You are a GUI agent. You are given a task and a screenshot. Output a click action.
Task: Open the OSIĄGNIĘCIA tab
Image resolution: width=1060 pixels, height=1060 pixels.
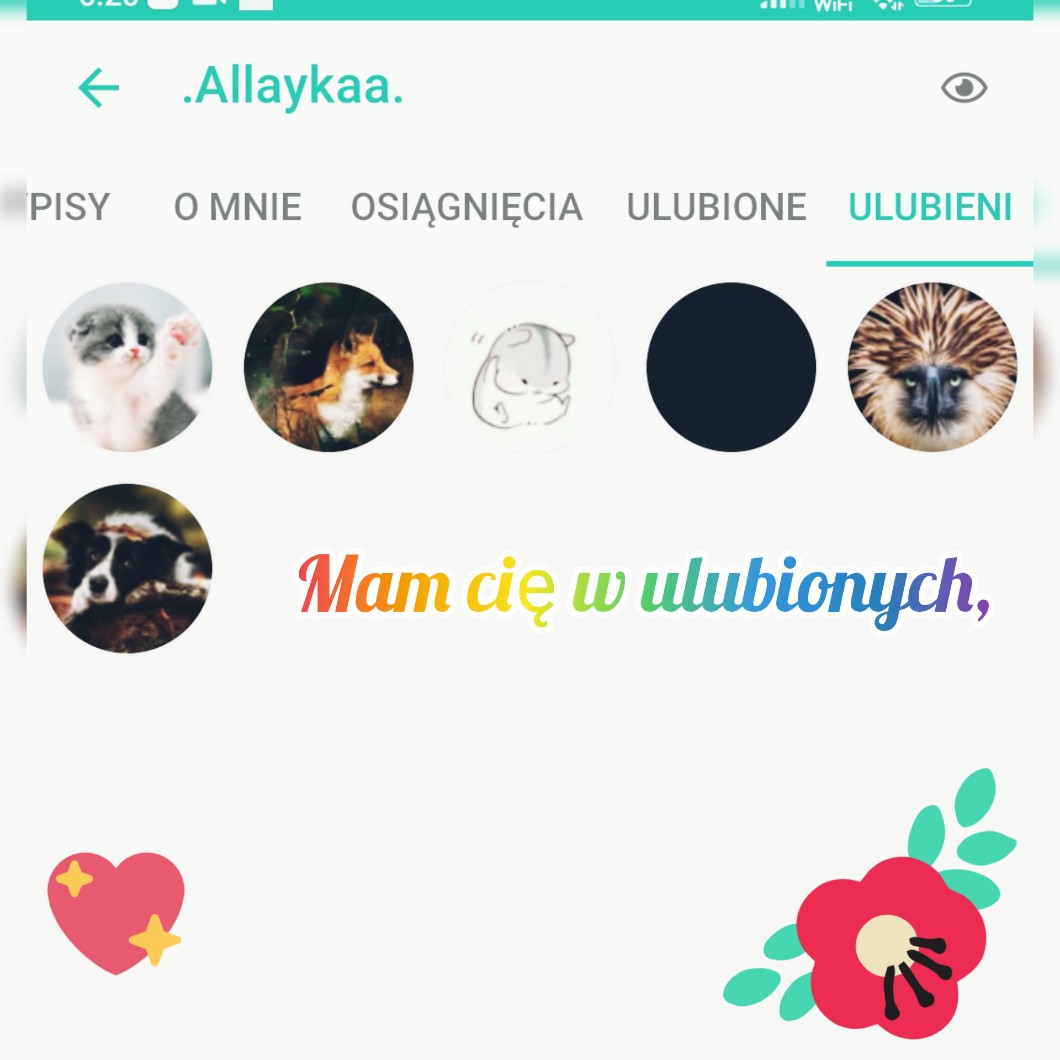(x=466, y=207)
